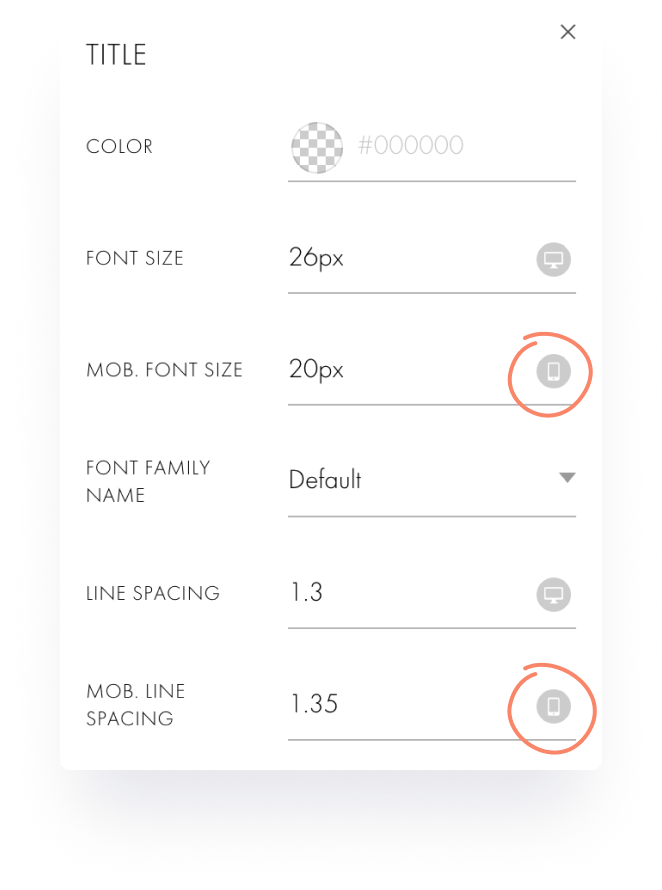Edit the Line Spacing 1.3 field

pyautogui.click(x=400, y=593)
